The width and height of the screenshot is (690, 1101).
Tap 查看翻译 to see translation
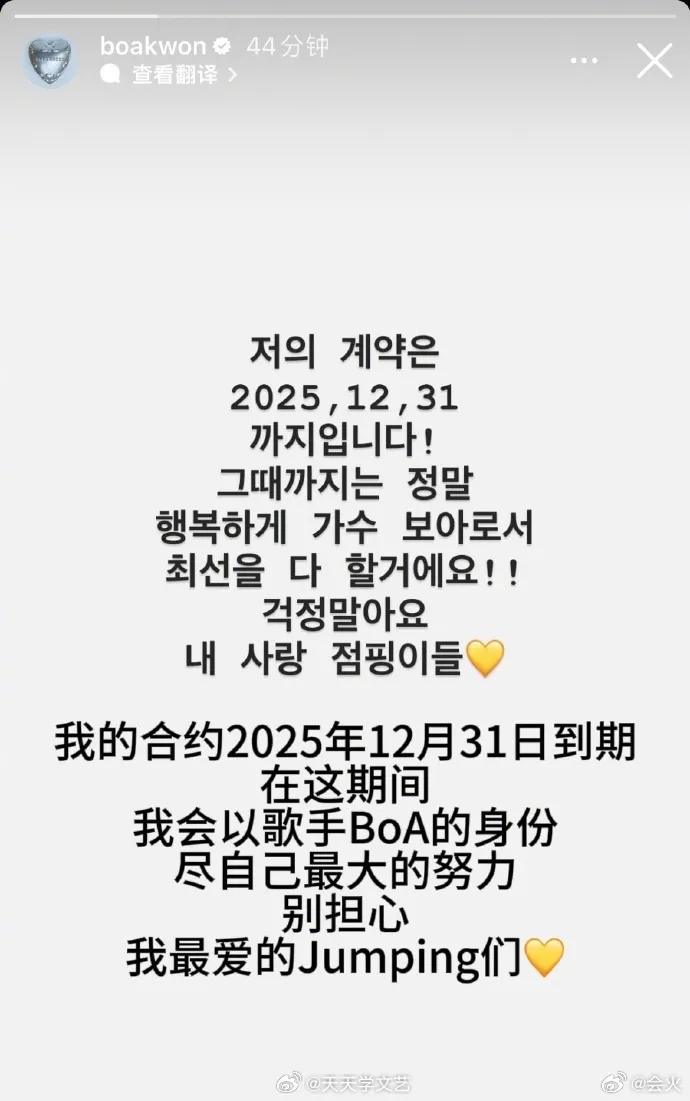click(x=173, y=75)
